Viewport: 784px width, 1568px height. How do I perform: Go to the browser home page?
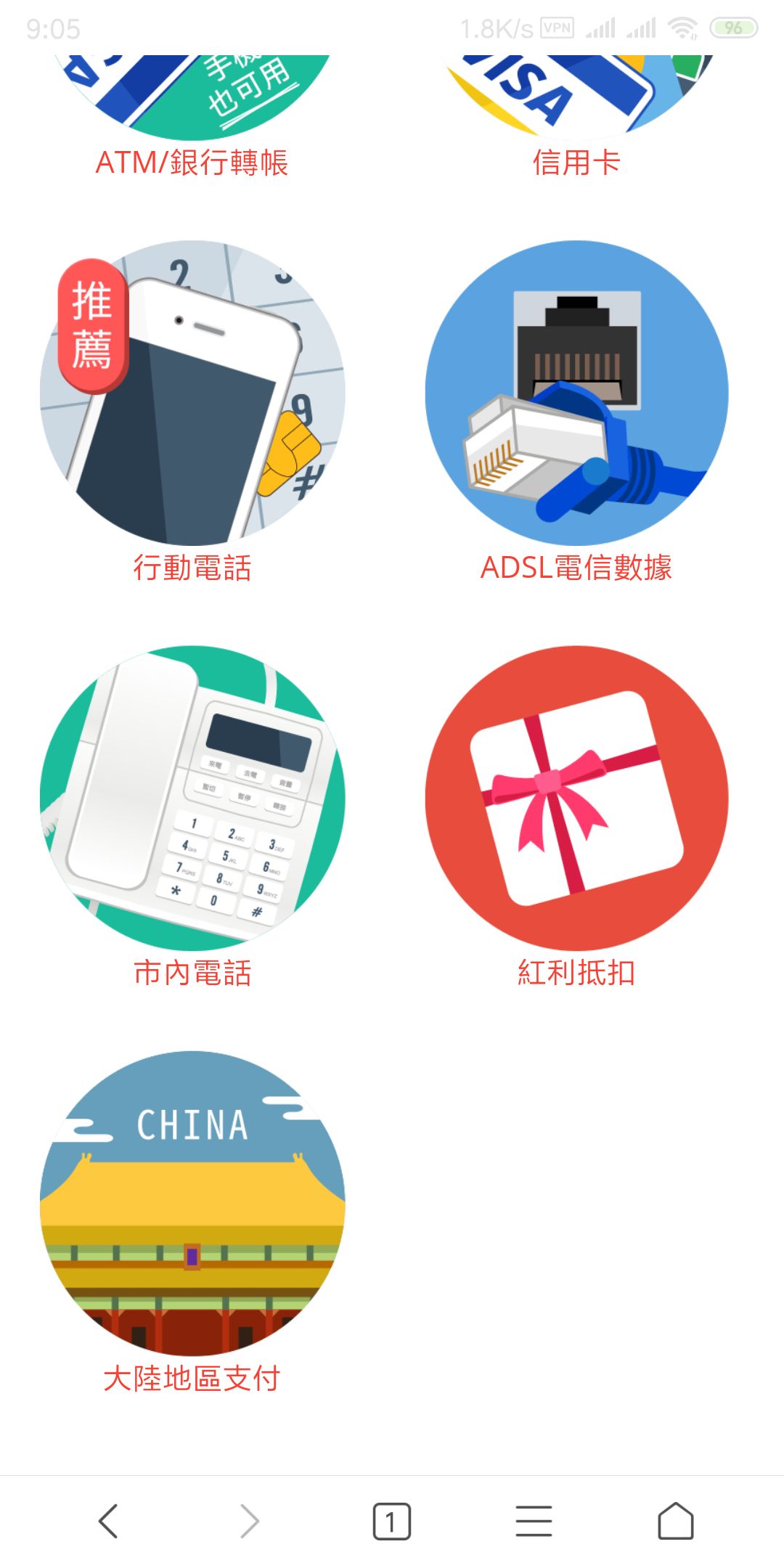coord(676,1521)
